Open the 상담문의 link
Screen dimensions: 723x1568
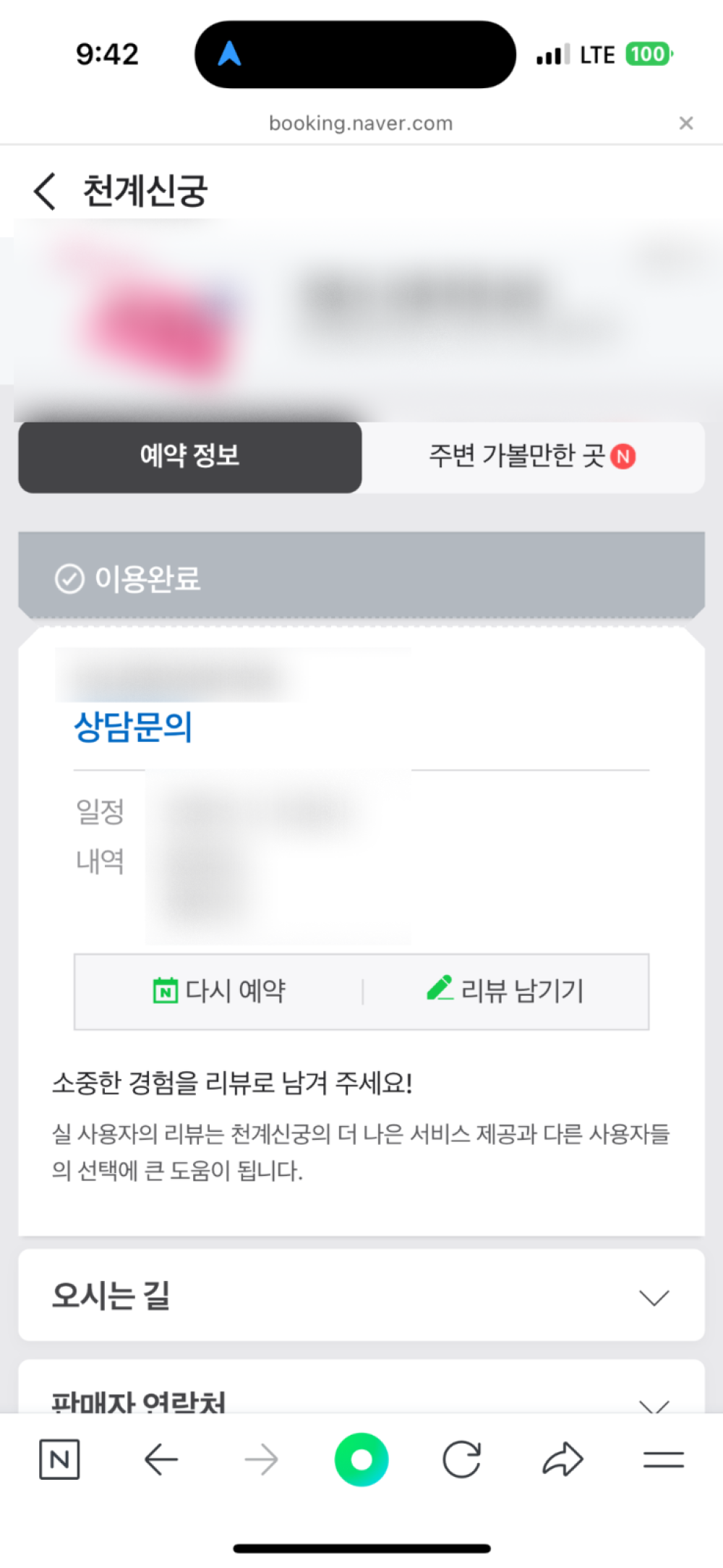click(x=133, y=727)
